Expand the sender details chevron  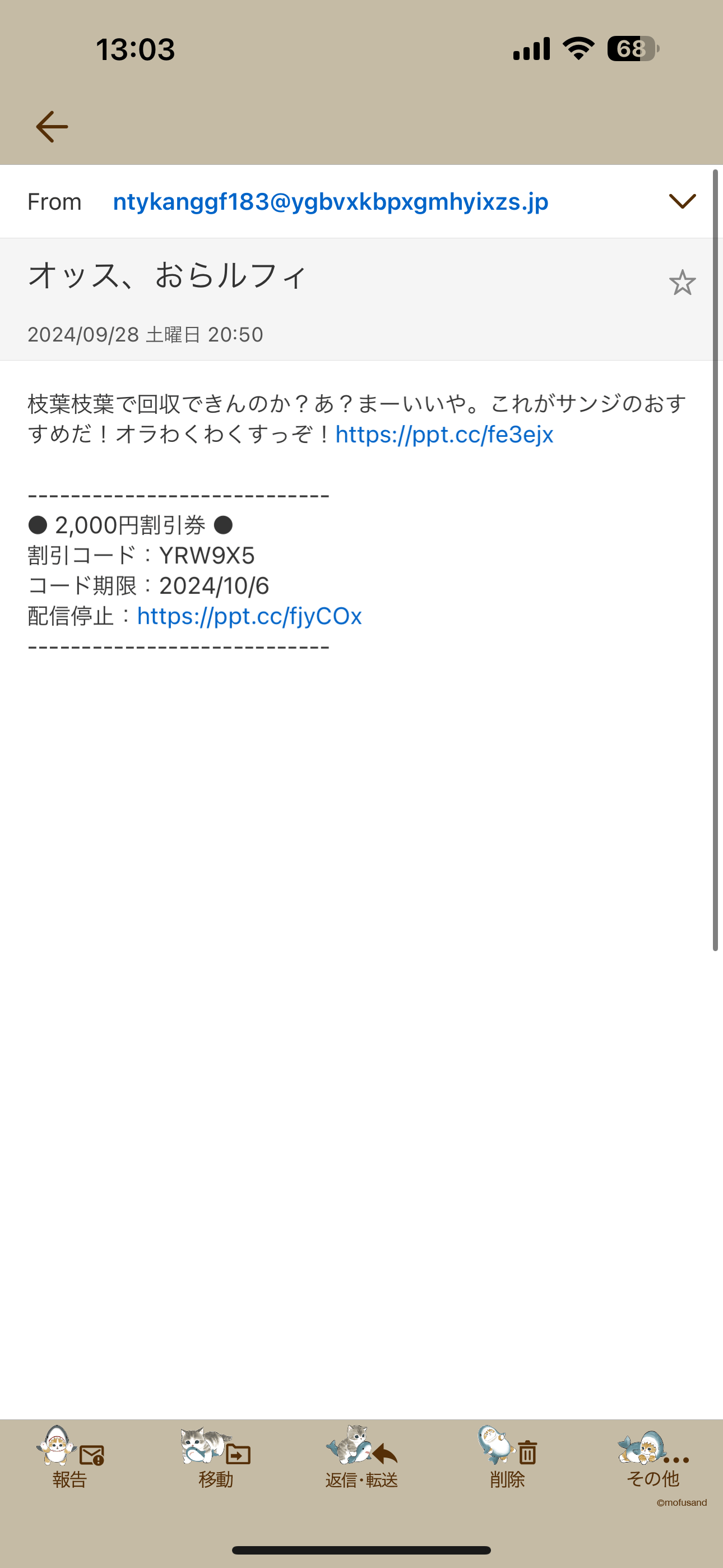682,201
